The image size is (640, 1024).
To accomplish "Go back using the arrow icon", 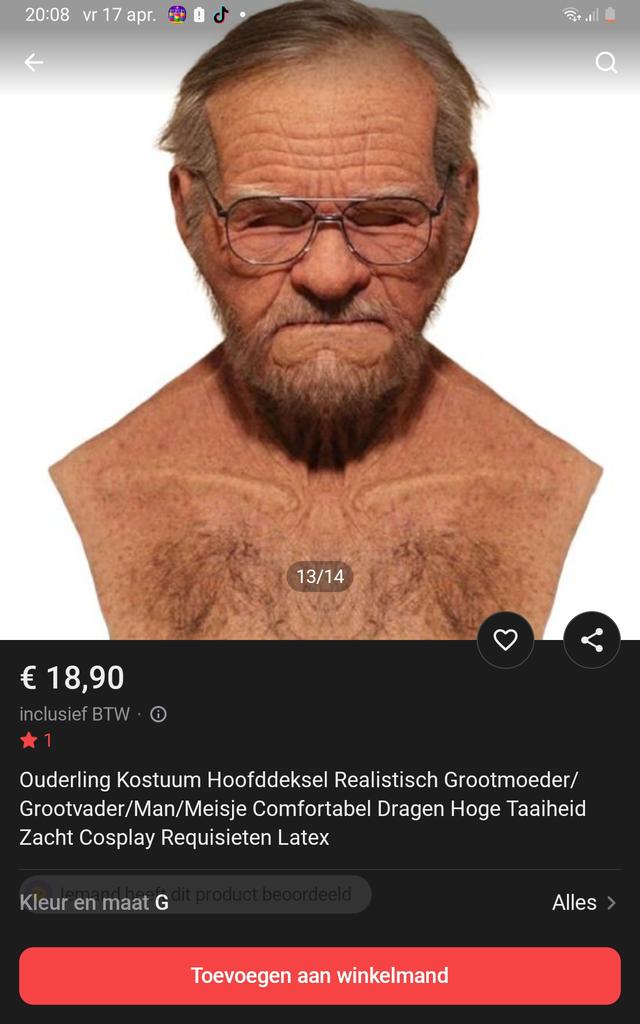I will [34, 63].
